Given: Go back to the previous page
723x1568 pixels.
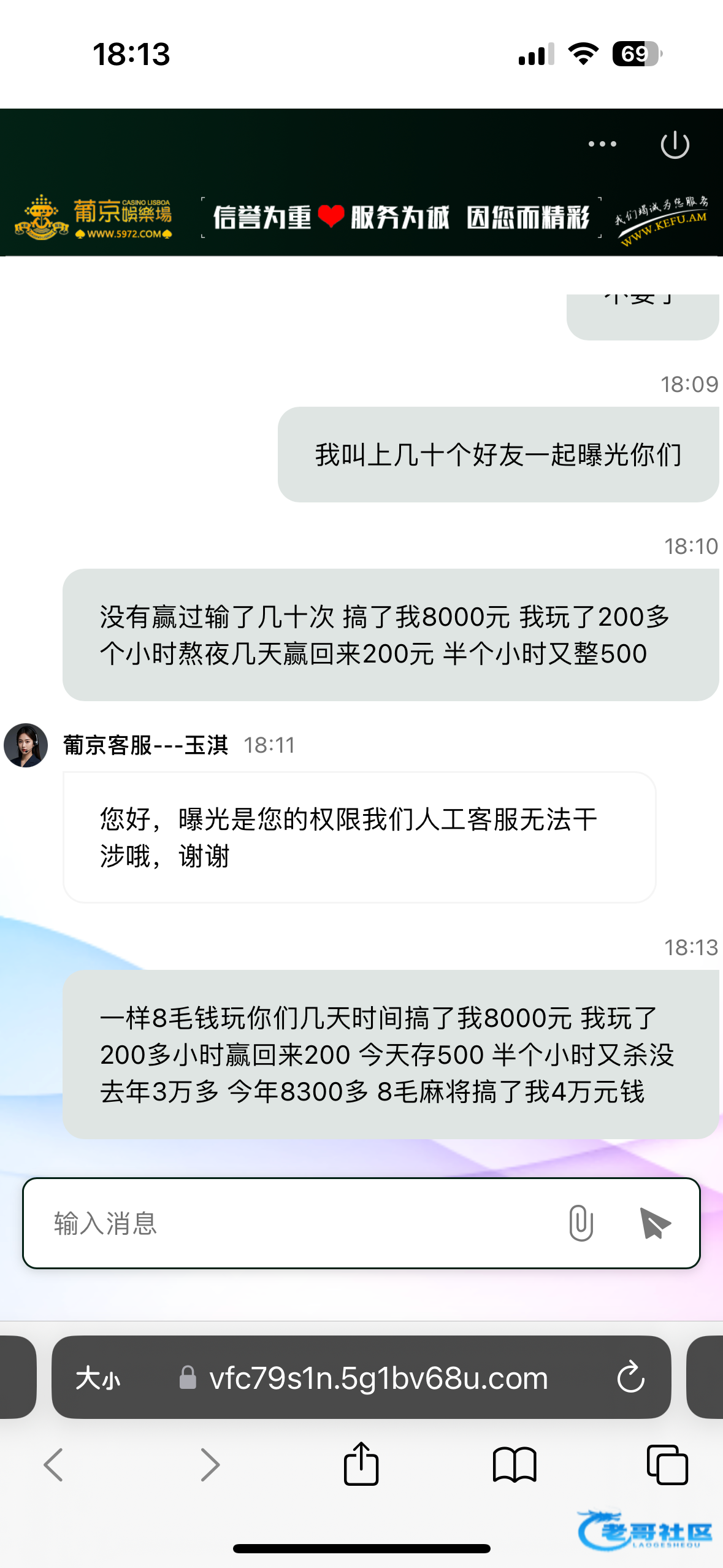Looking at the screenshot, I should (x=53, y=1465).
